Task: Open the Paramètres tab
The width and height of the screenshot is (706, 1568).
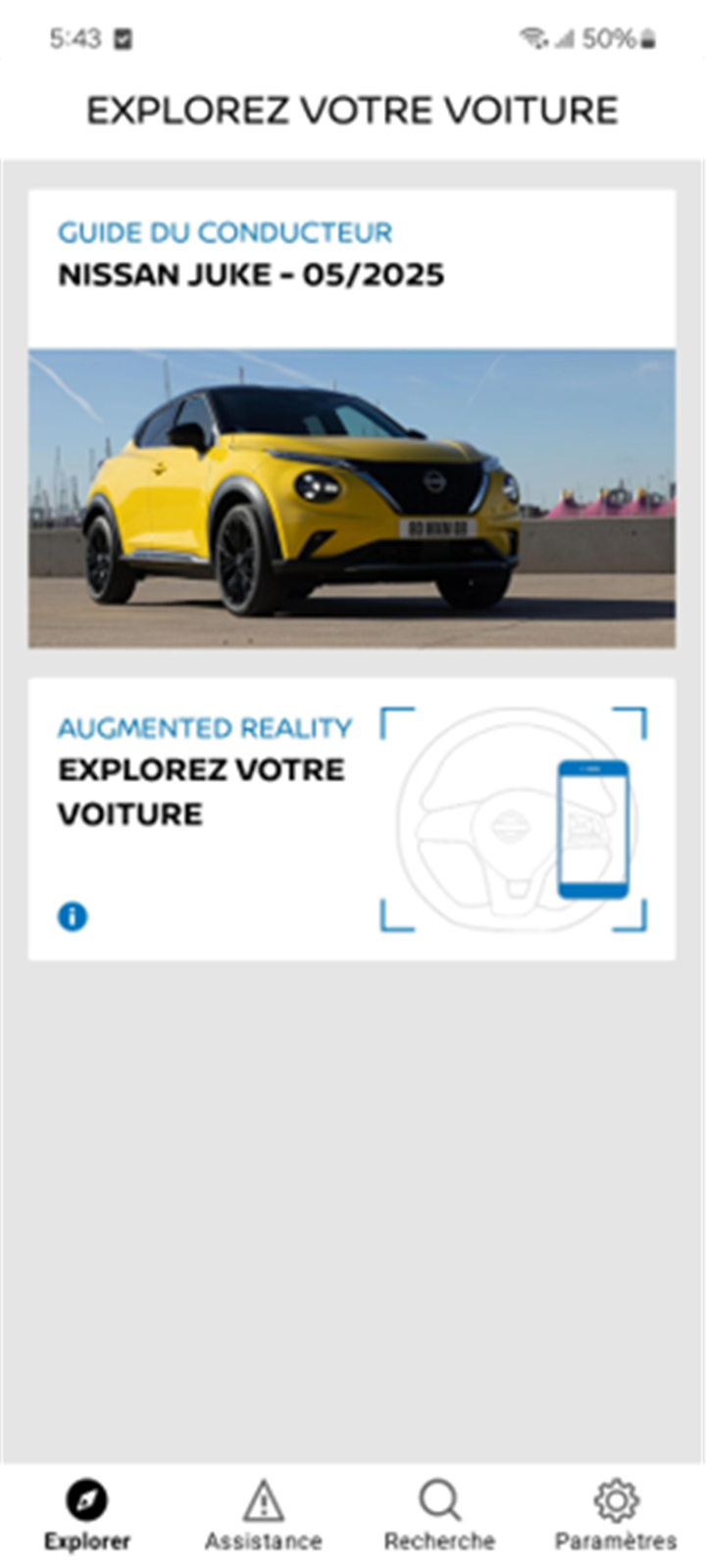Action: [616, 1515]
